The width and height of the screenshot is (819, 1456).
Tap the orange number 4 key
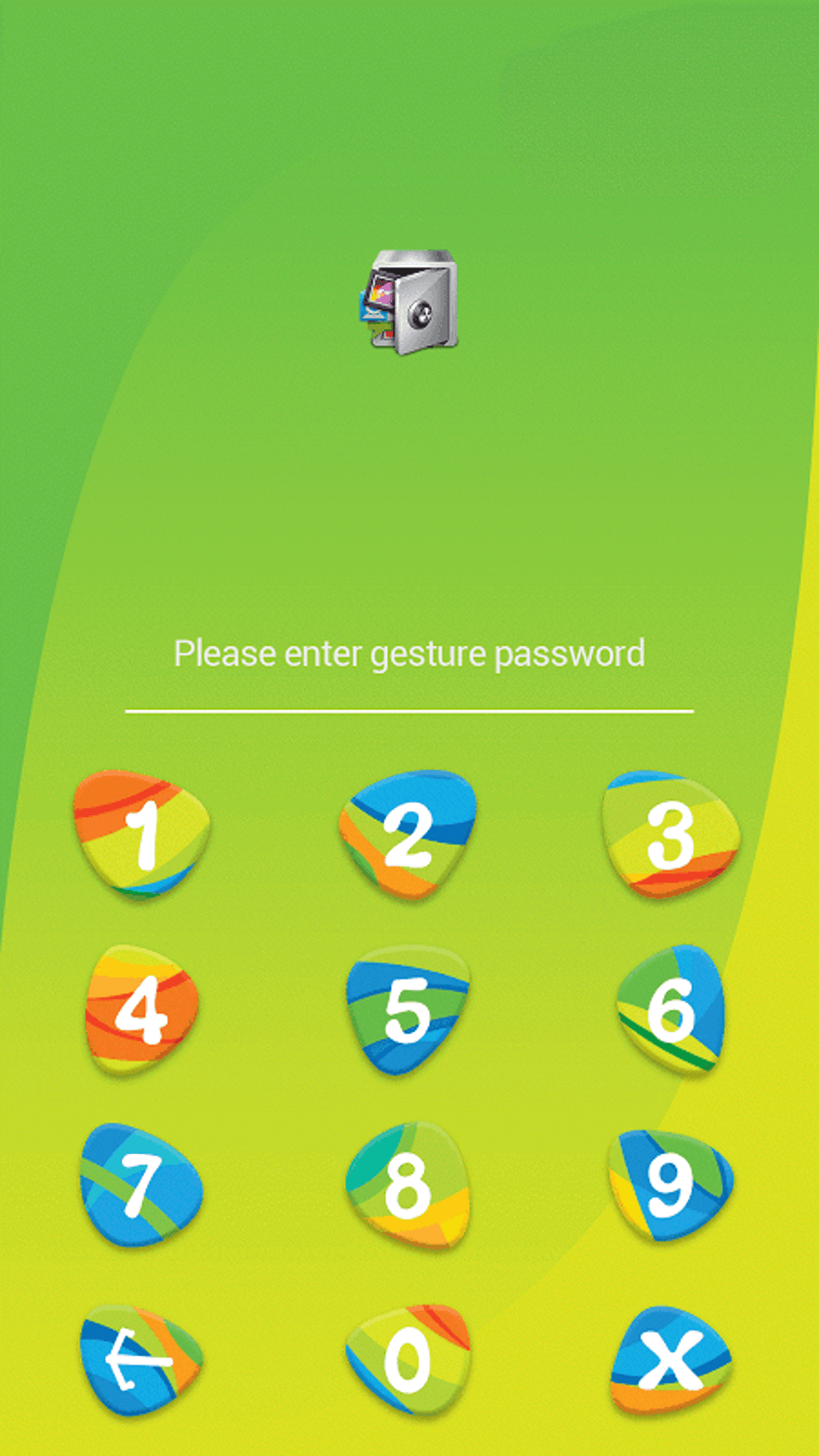[141, 1010]
